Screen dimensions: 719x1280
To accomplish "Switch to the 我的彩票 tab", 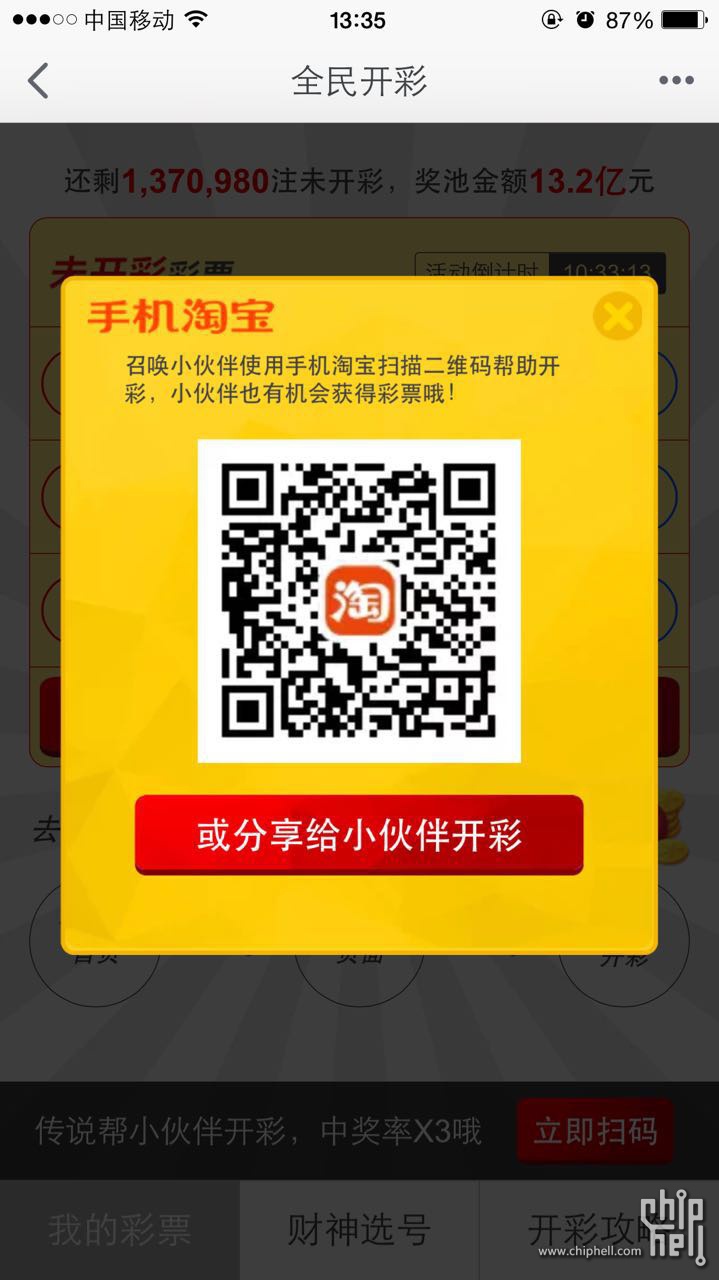I will pyautogui.click(x=119, y=1230).
